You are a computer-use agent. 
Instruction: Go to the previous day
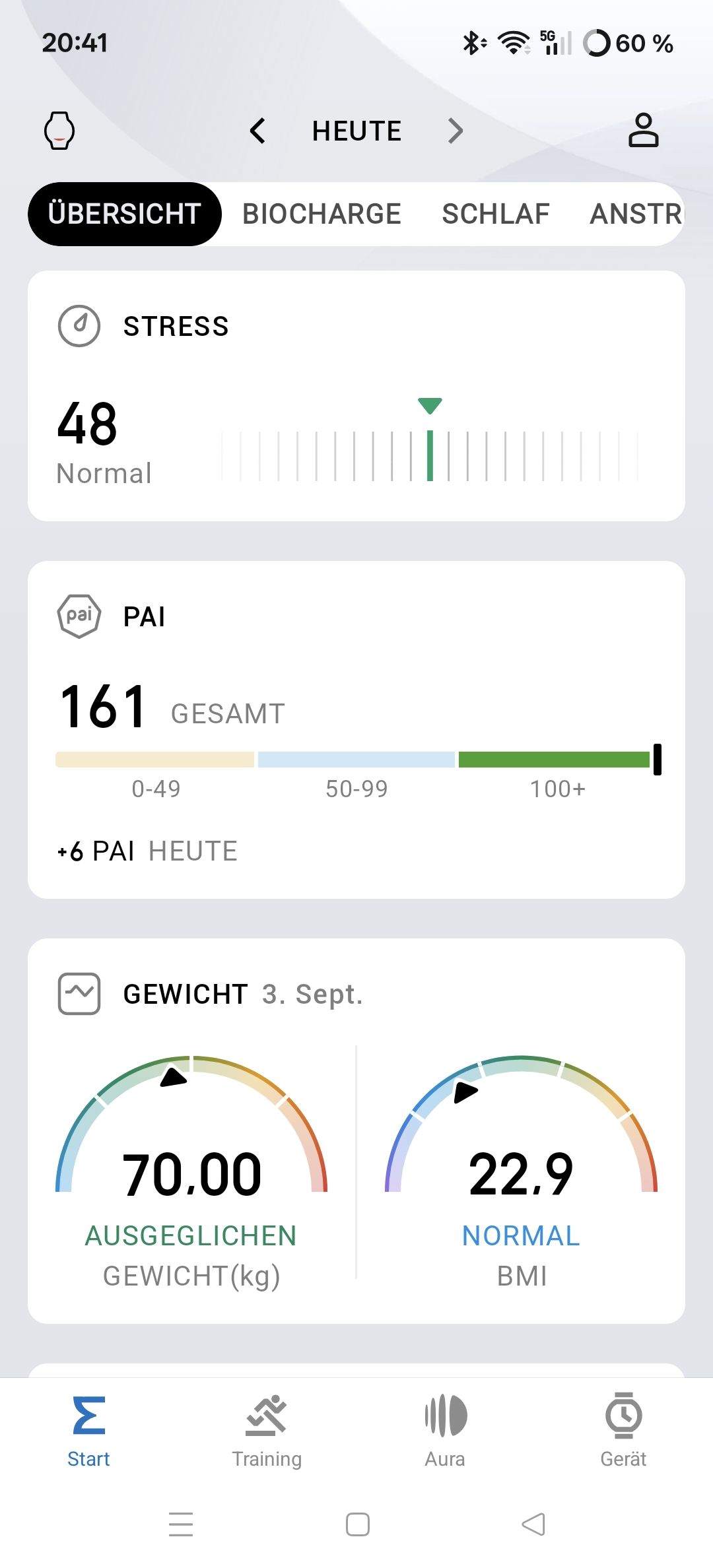(x=257, y=131)
